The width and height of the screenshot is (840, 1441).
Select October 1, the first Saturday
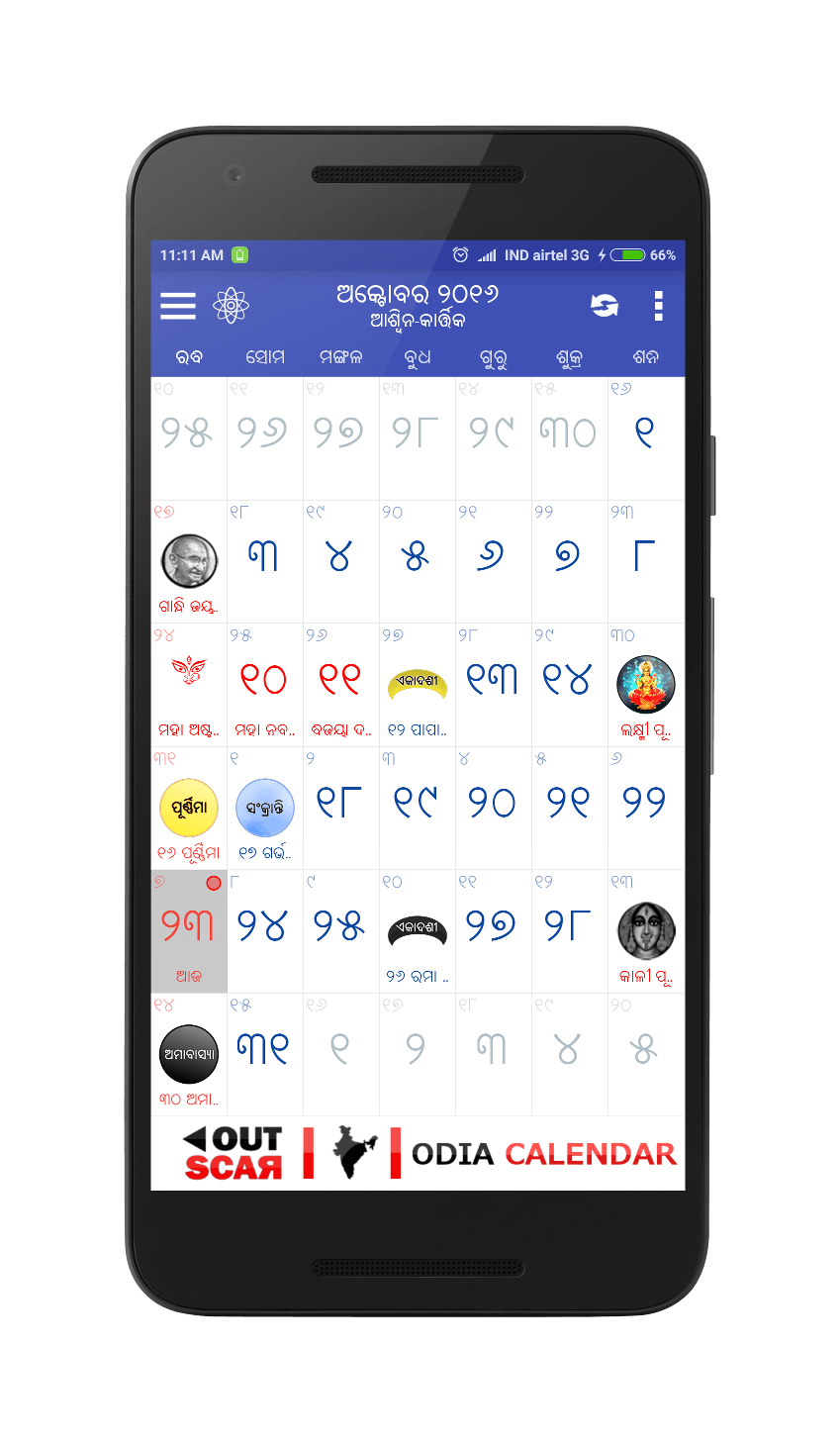pos(645,436)
